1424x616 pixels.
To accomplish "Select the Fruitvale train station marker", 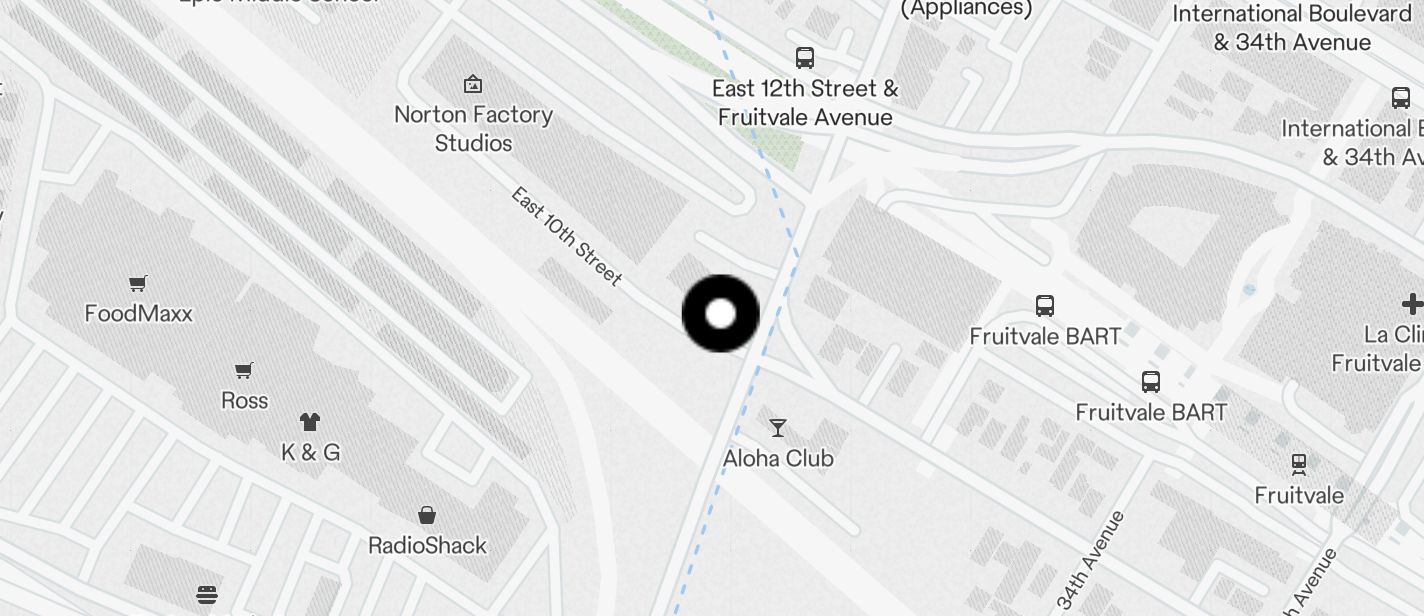I will click(x=1299, y=465).
